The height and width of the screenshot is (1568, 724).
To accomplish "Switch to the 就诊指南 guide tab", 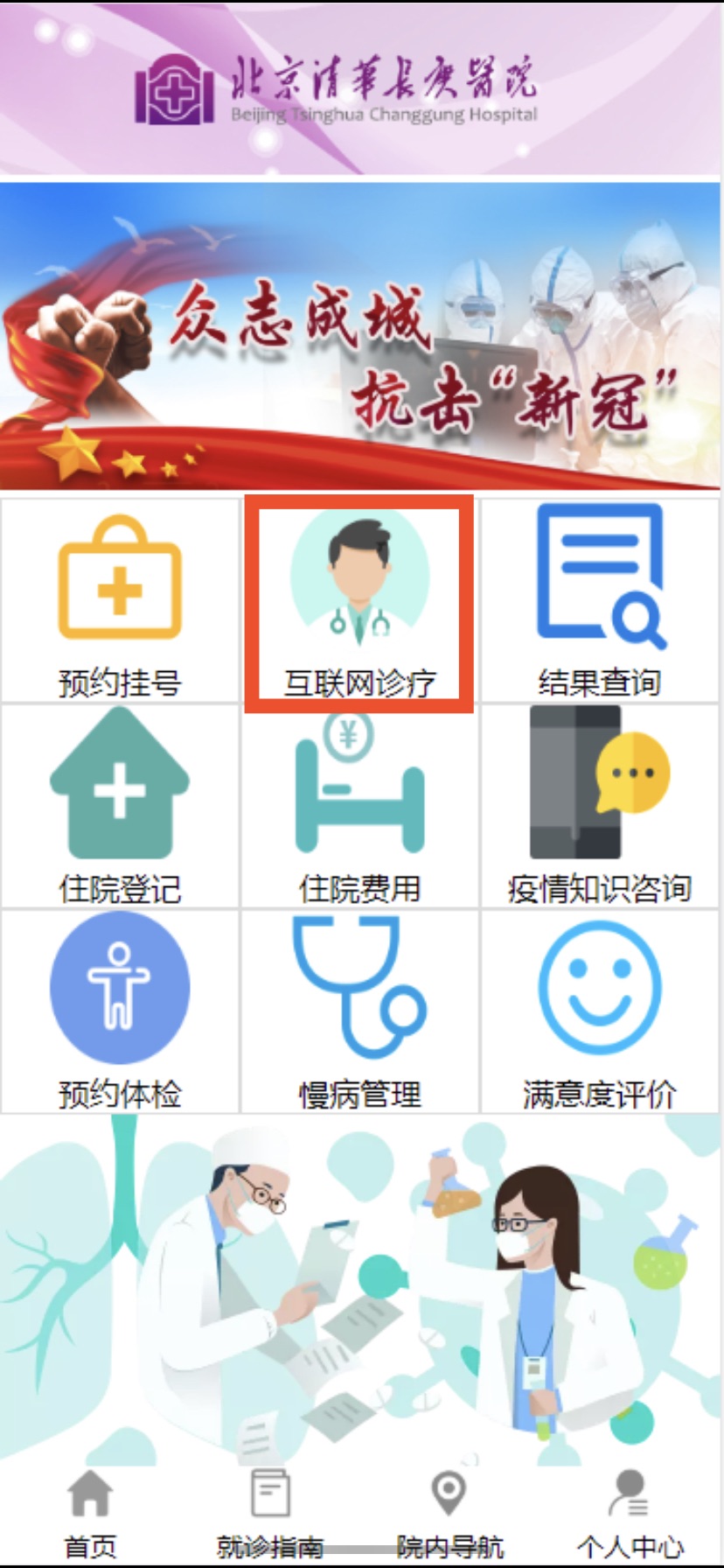I will [x=270, y=1513].
